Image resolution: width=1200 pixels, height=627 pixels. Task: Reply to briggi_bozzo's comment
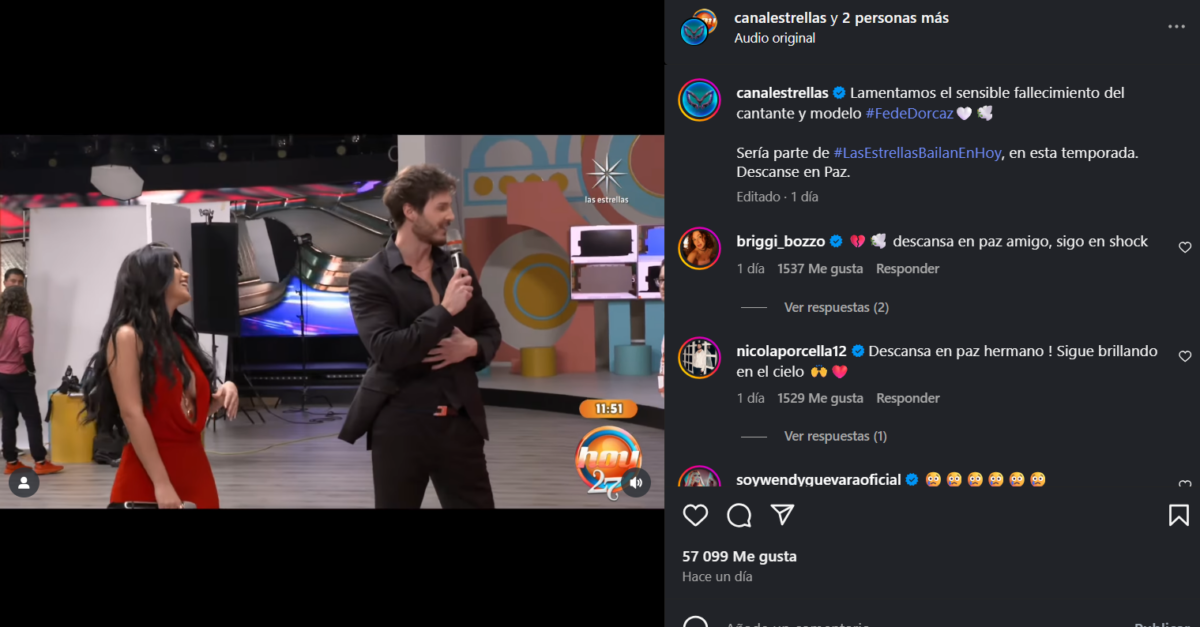coord(907,269)
